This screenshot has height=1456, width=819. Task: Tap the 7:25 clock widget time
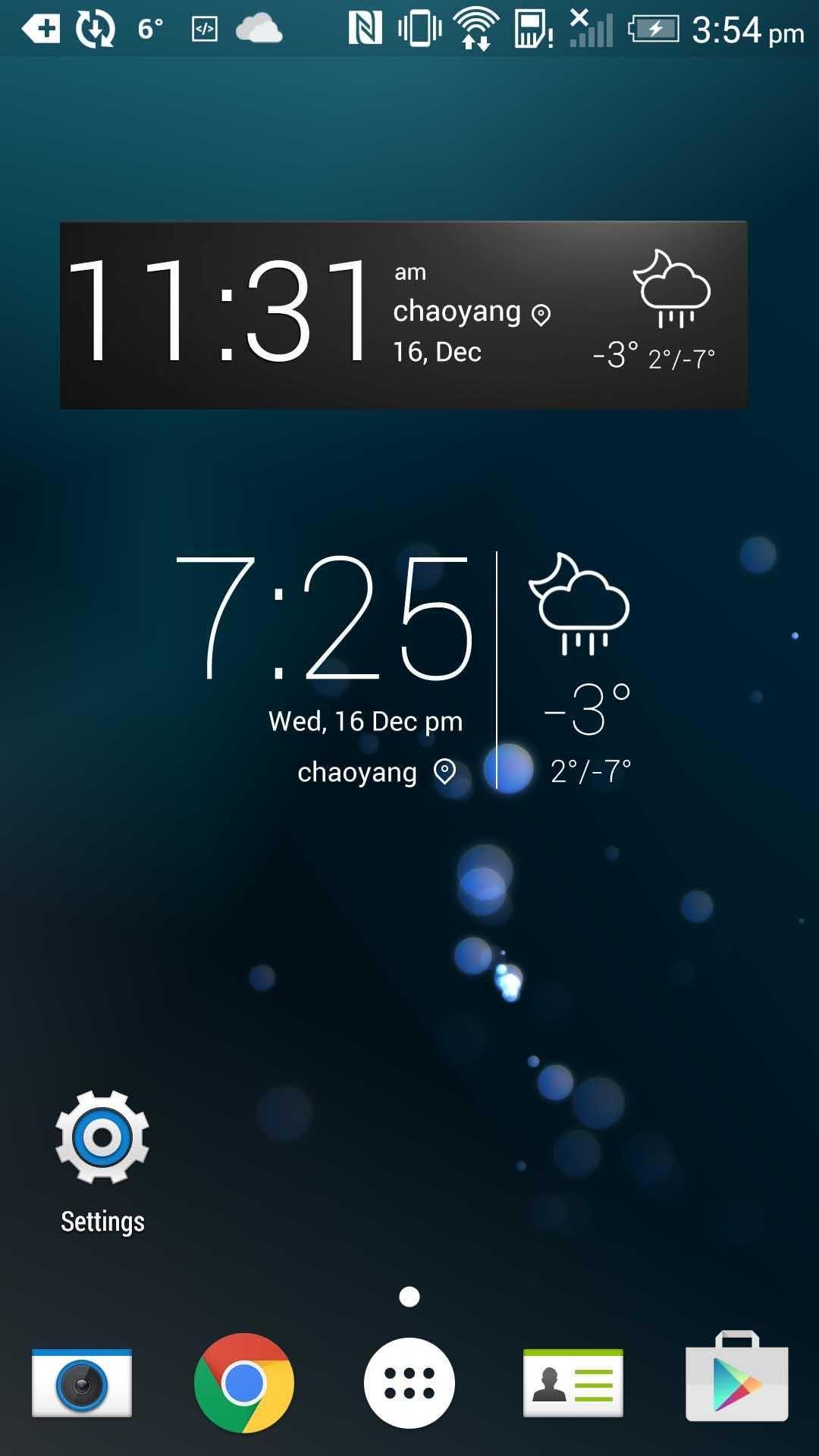coord(325,618)
